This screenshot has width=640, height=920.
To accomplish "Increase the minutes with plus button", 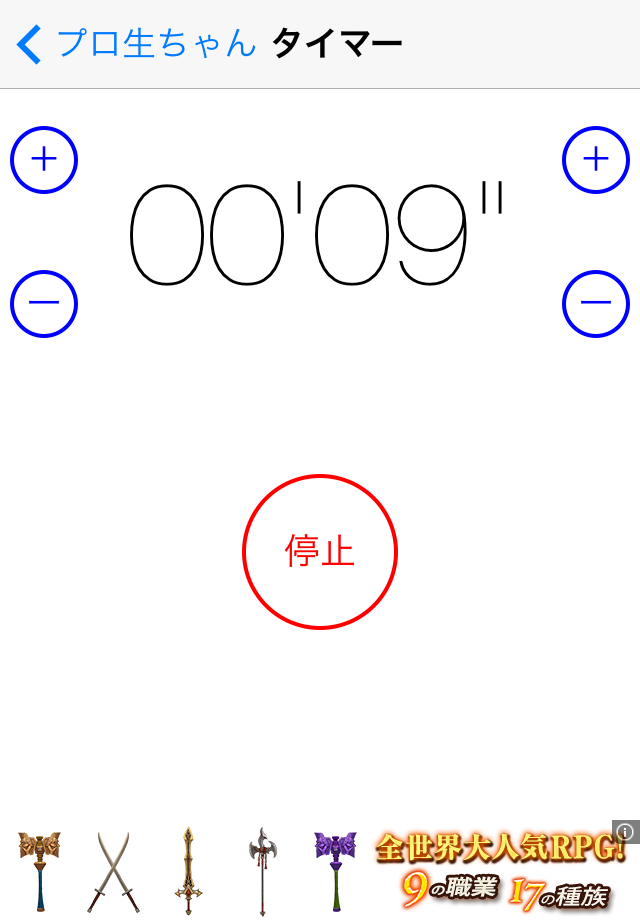I will pos(44,160).
